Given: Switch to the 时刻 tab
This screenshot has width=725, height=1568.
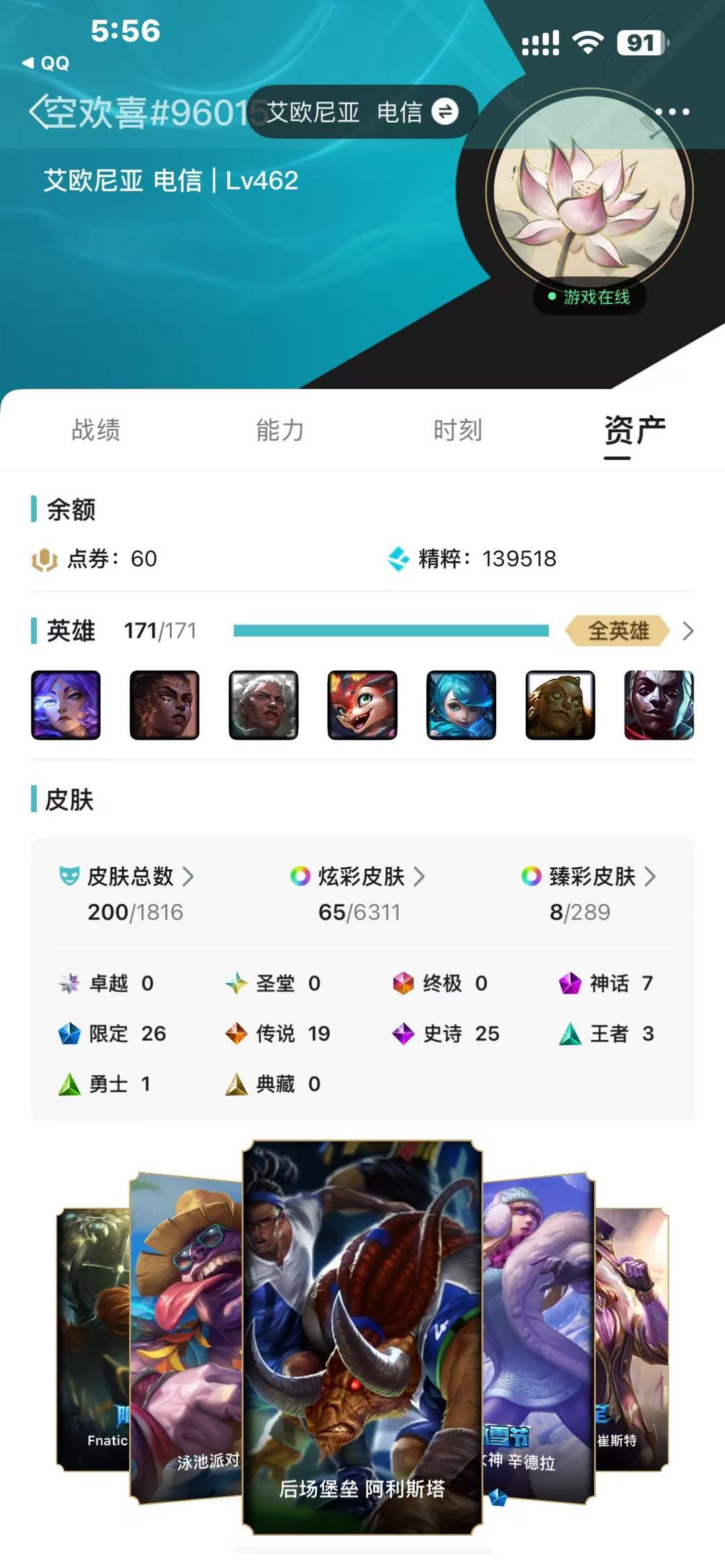Looking at the screenshot, I should point(458,430).
